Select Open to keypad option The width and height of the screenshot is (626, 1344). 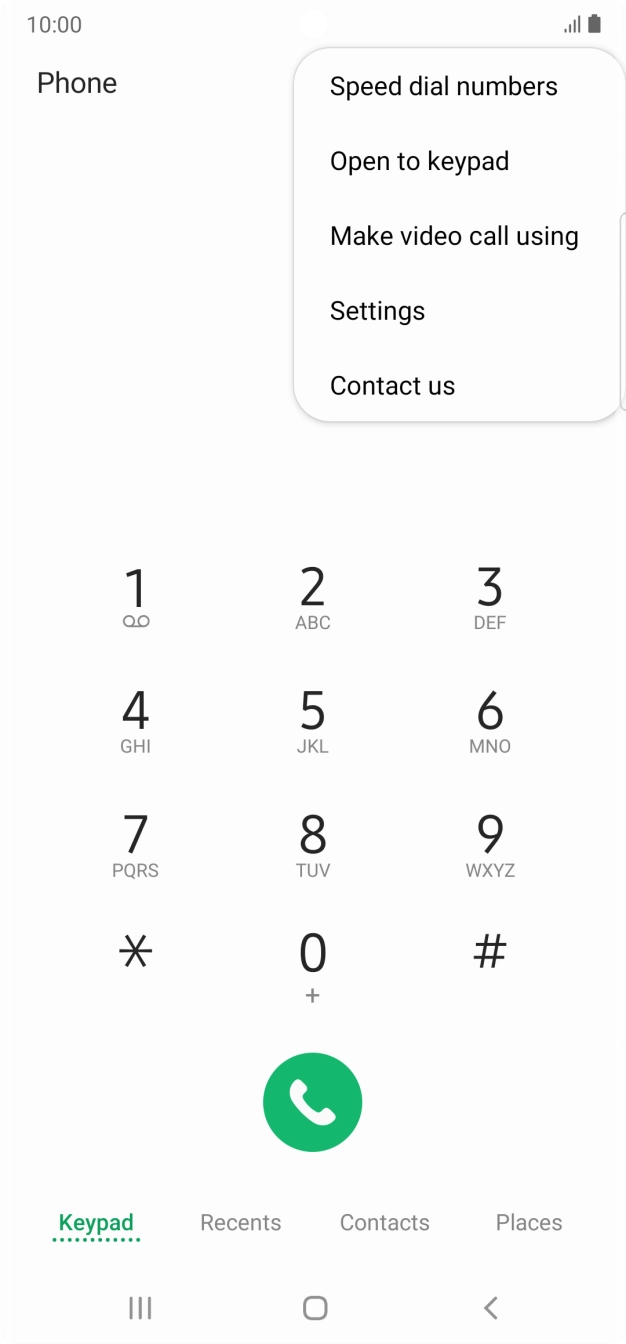coord(419,162)
